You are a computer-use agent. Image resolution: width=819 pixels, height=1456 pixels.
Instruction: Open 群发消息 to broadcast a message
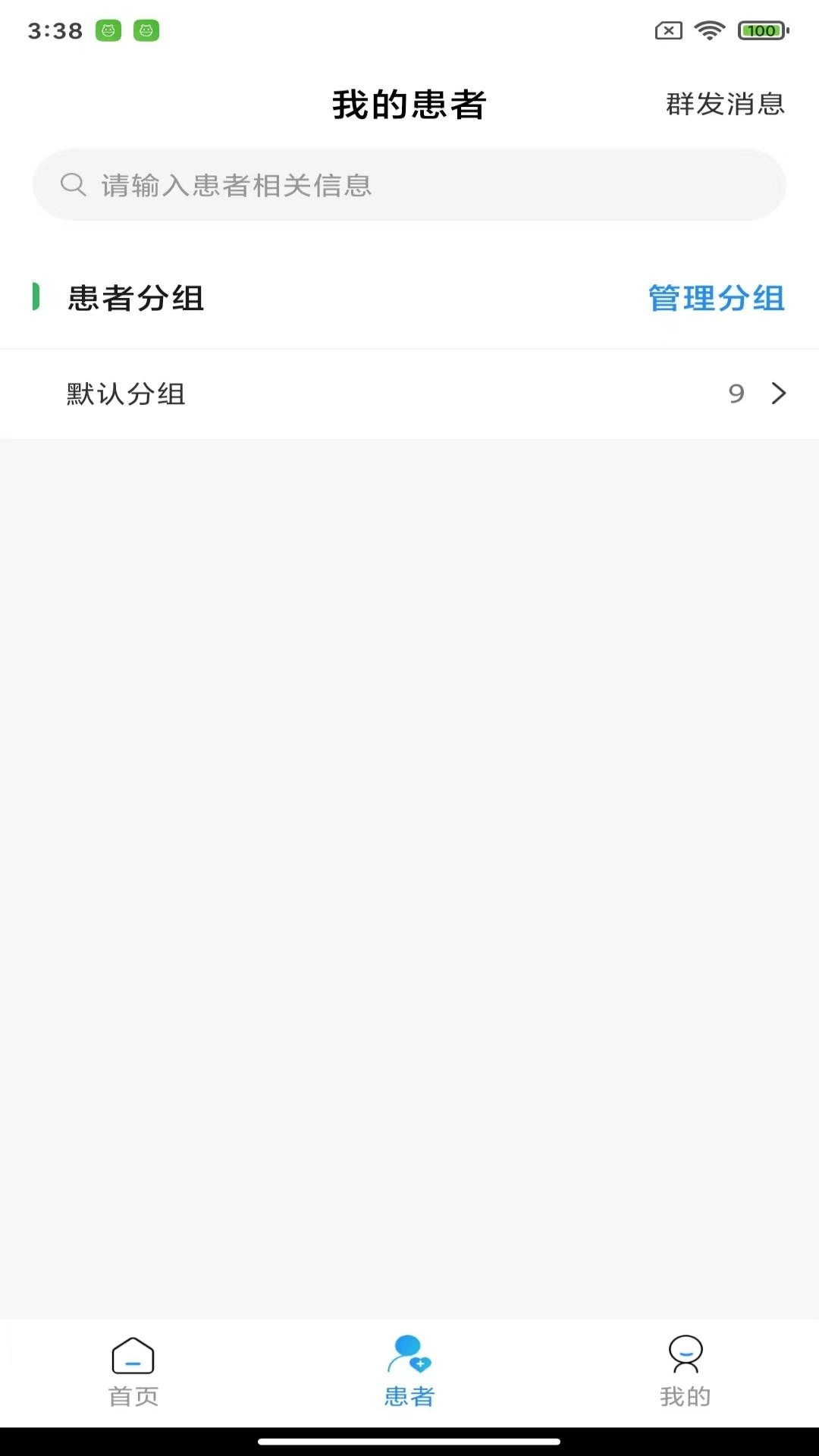[x=724, y=105]
